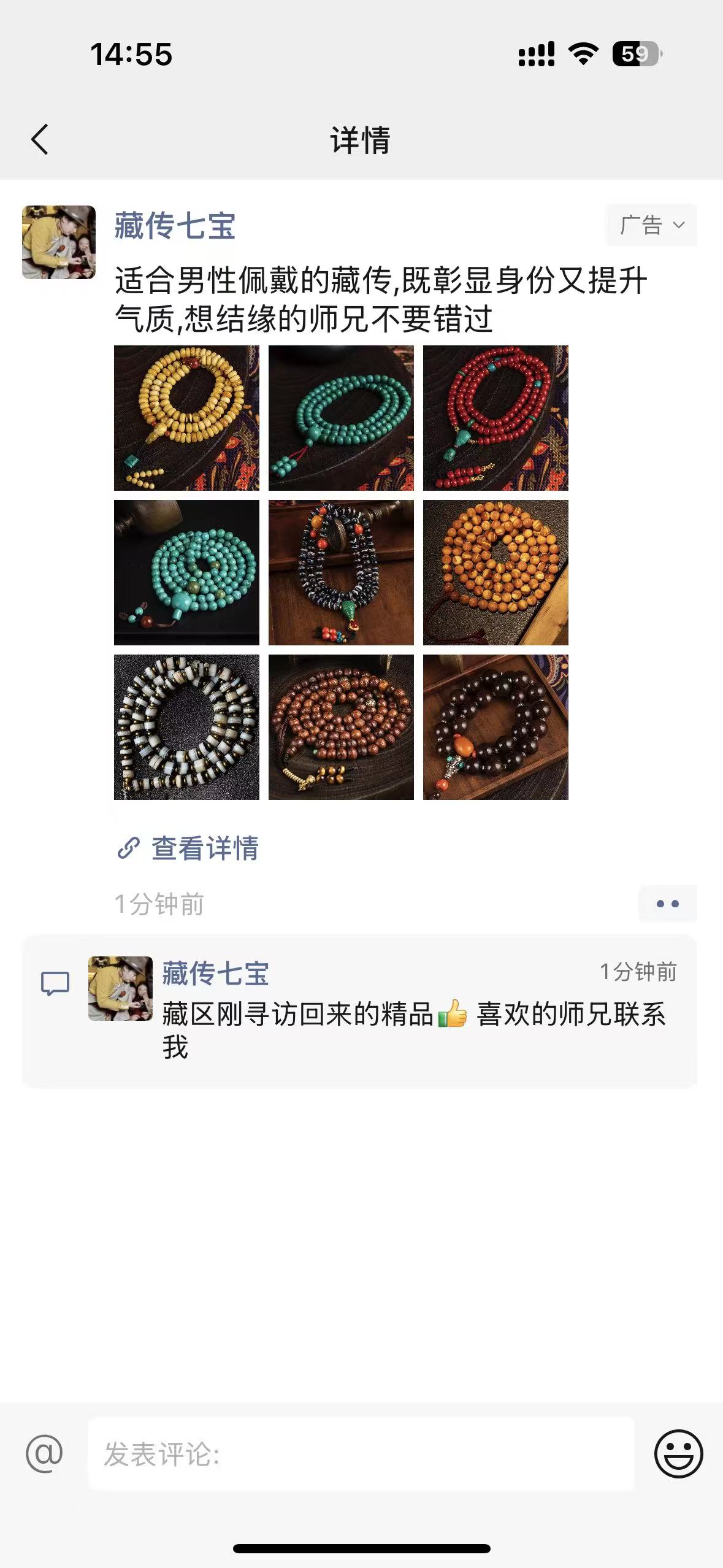Screen dimensions: 723x1568
Task: Open the 查看详情 link
Action: [204, 848]
